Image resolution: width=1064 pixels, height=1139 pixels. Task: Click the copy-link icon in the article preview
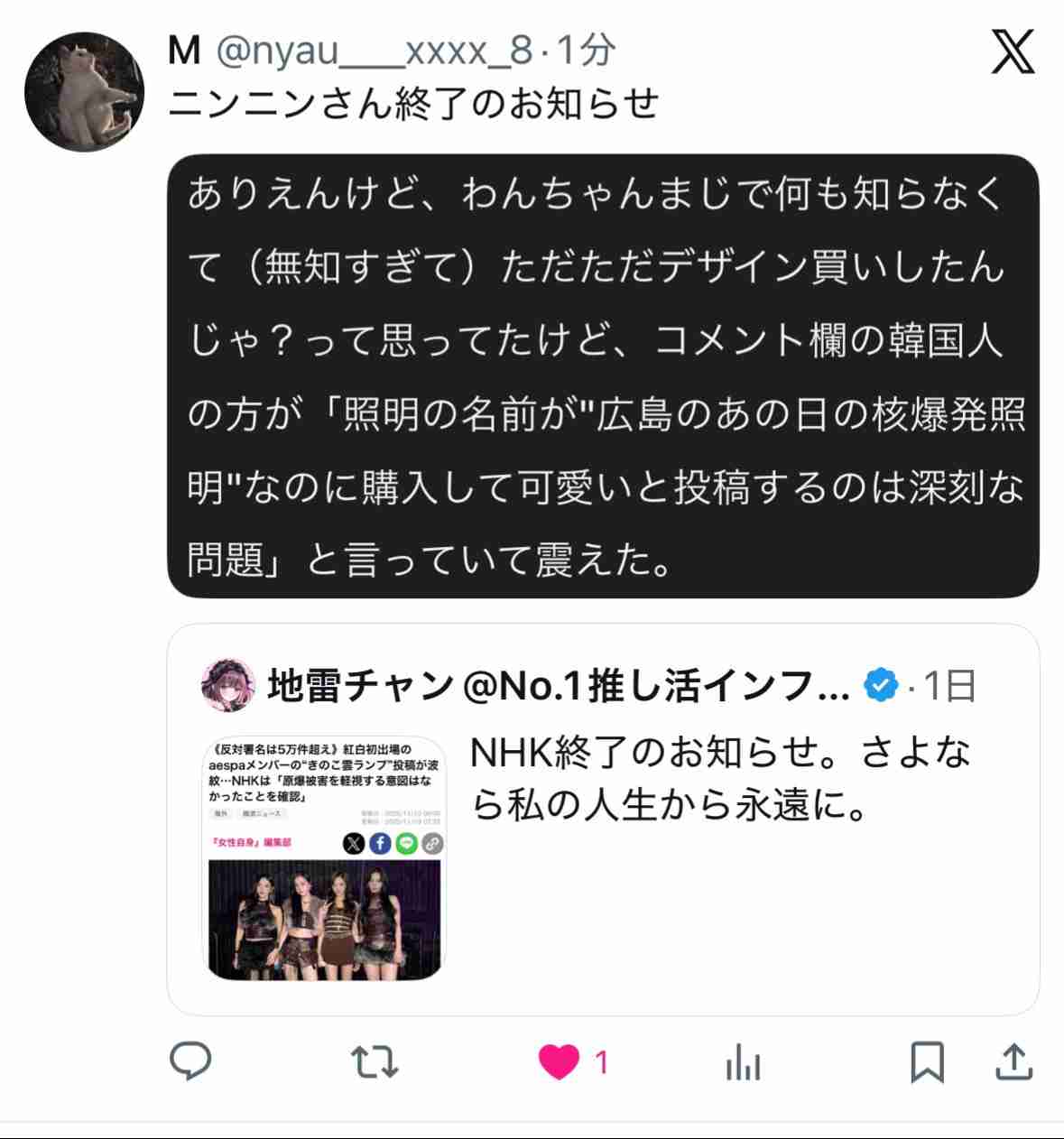point(431,844)
